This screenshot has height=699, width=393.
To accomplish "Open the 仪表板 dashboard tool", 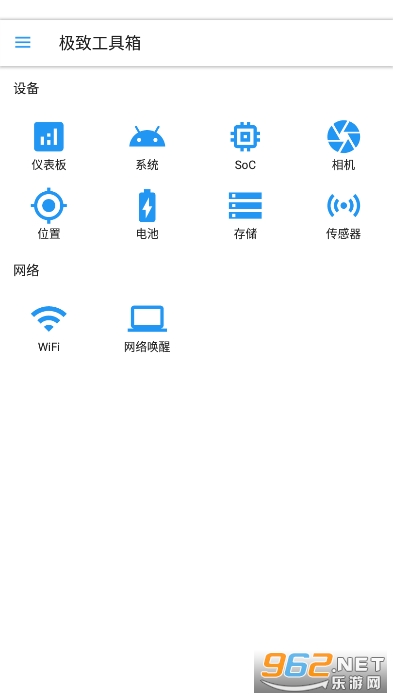I will (x=49, y=146).
